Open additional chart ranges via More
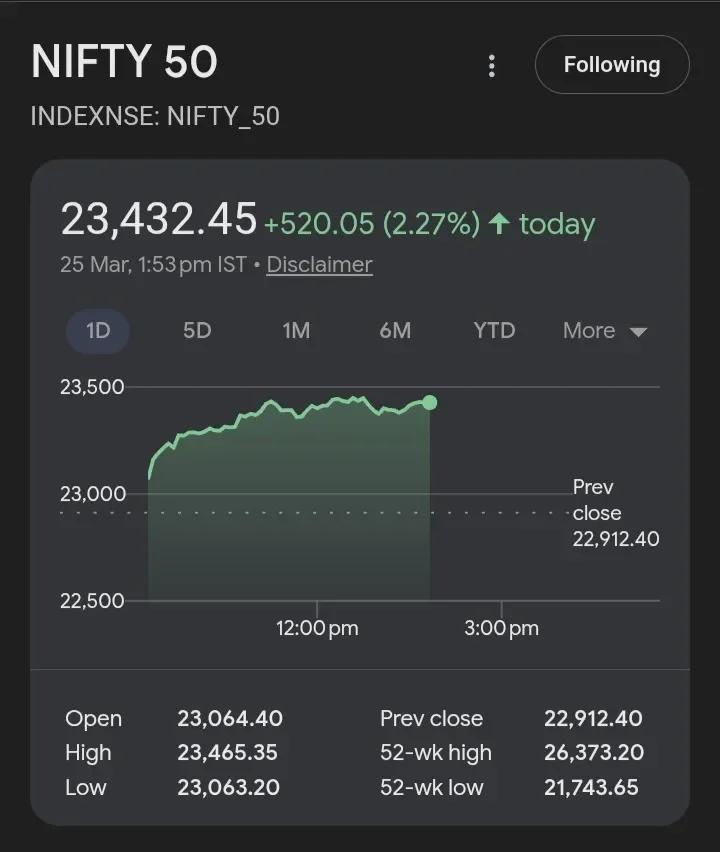 [604, 330]
